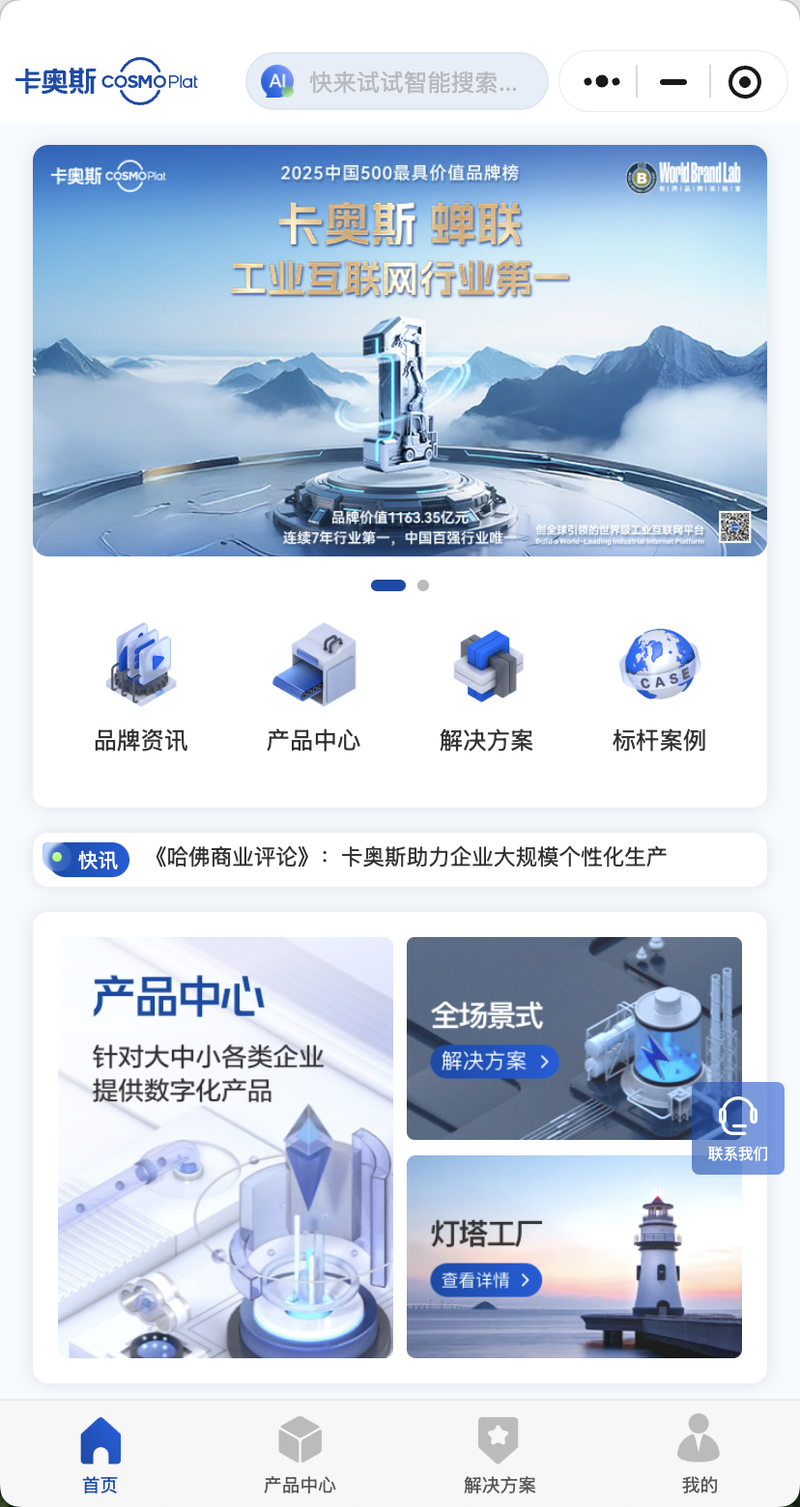800x1507 pixels.
Task: Open the large 产品中心 product card
Action: [225, 1147]
